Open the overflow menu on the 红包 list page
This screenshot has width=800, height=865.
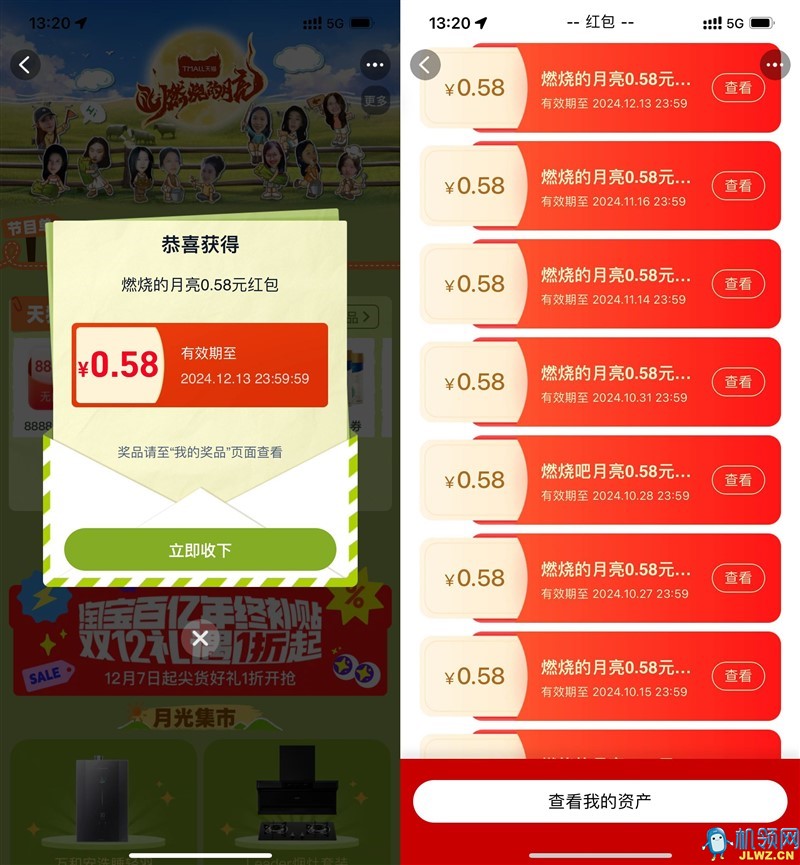pyautogui.click(x=774, y=65)
